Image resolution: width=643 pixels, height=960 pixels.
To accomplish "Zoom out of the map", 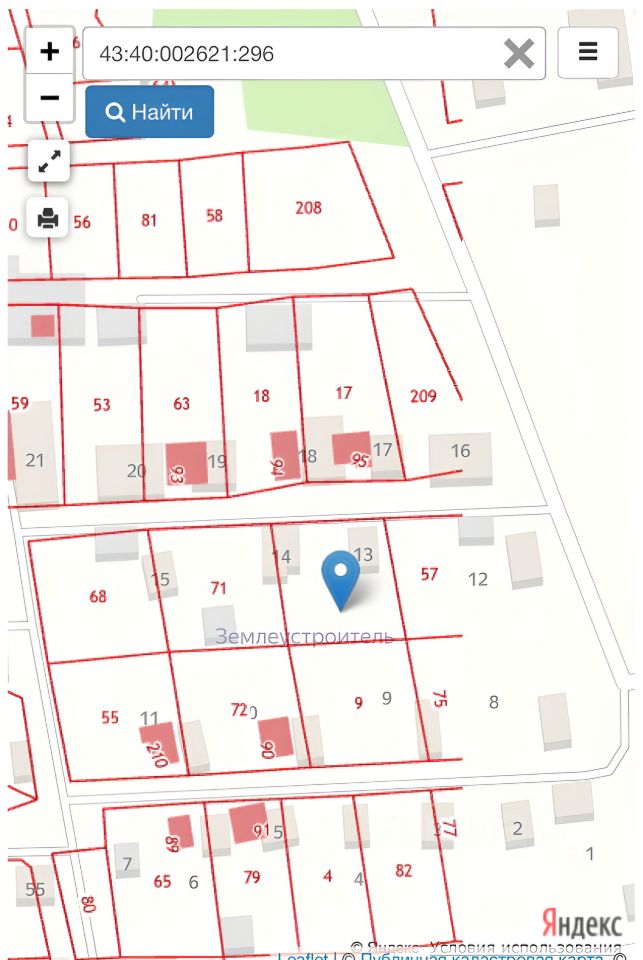I will pos(49,98).
